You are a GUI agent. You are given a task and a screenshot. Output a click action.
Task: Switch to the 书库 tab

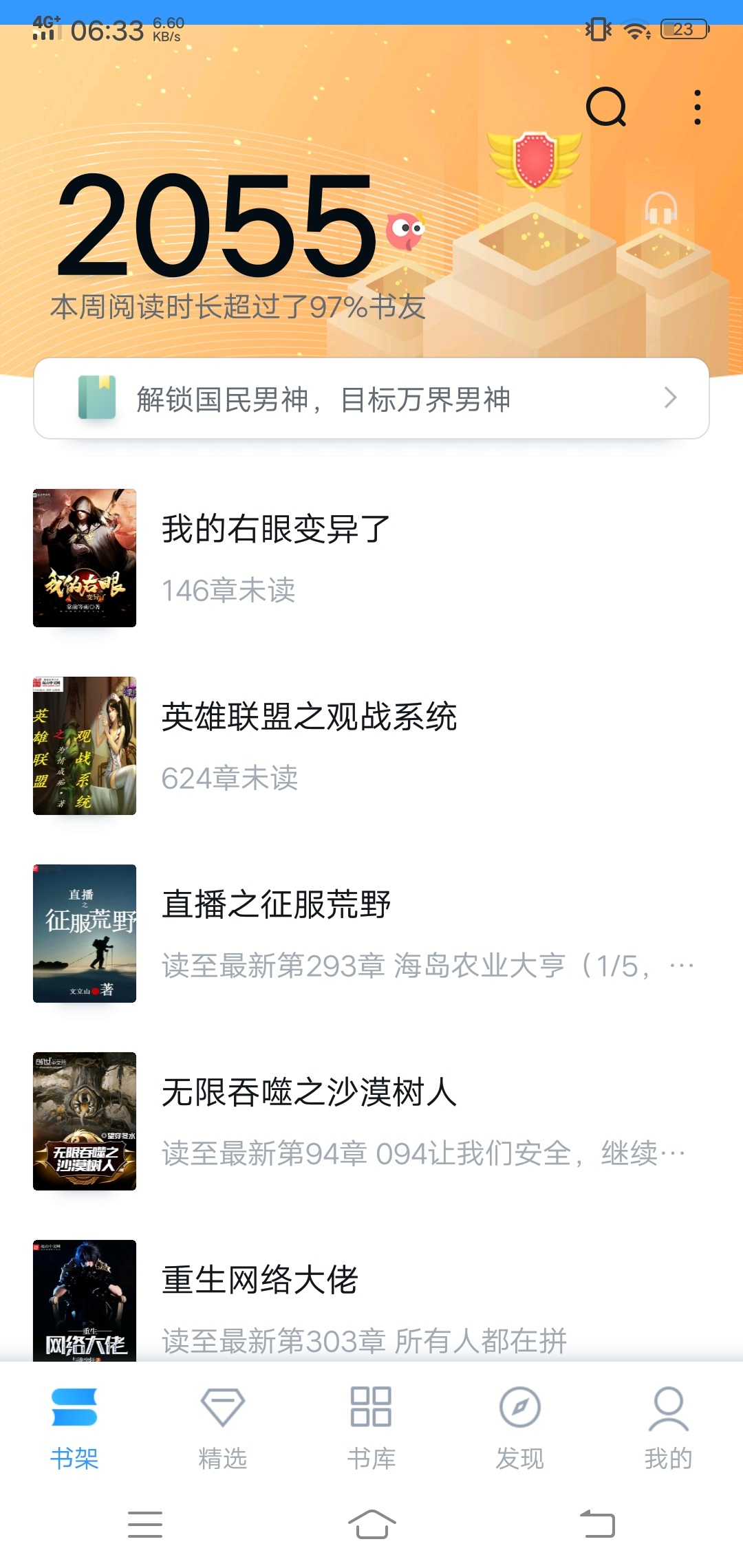coord(371,1427)
